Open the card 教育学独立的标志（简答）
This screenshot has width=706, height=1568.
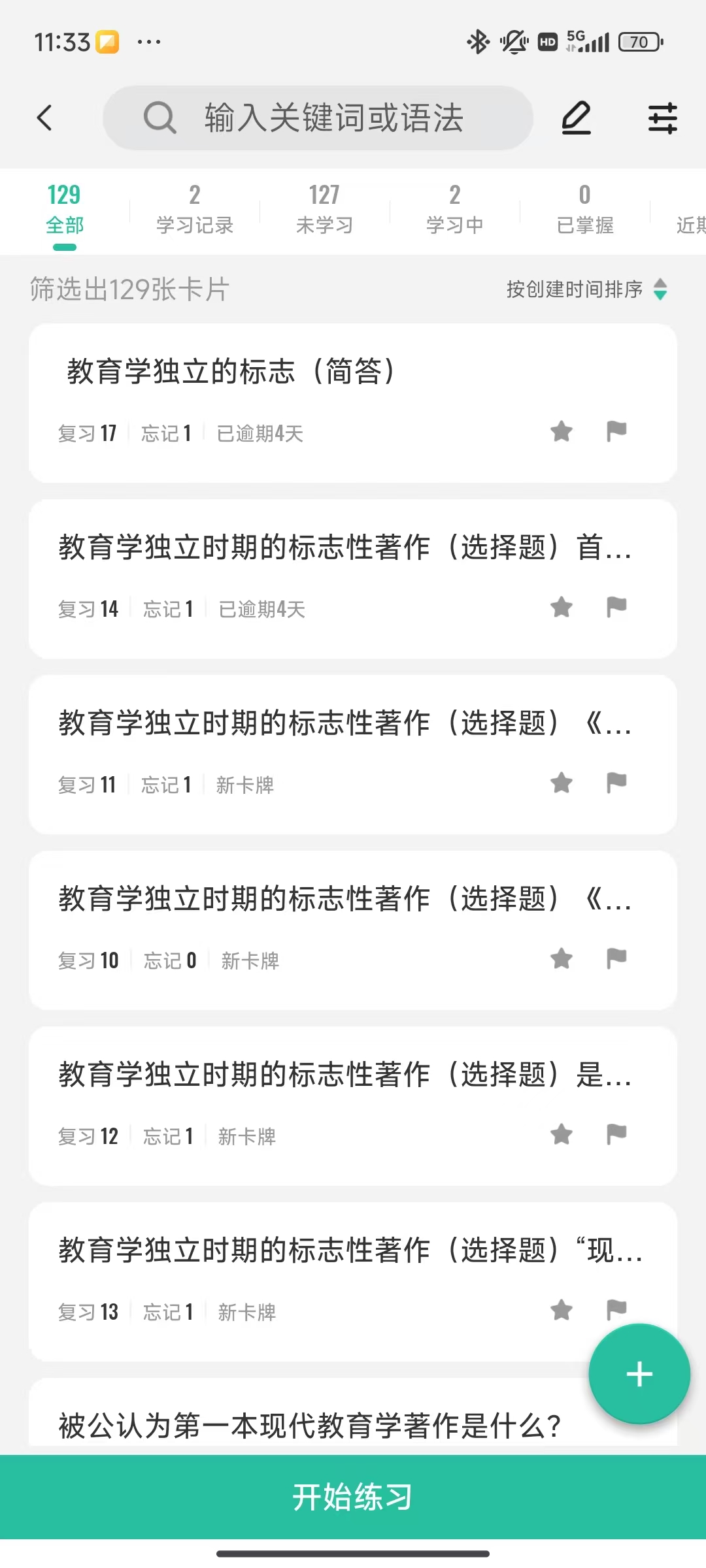pos(353,403)
